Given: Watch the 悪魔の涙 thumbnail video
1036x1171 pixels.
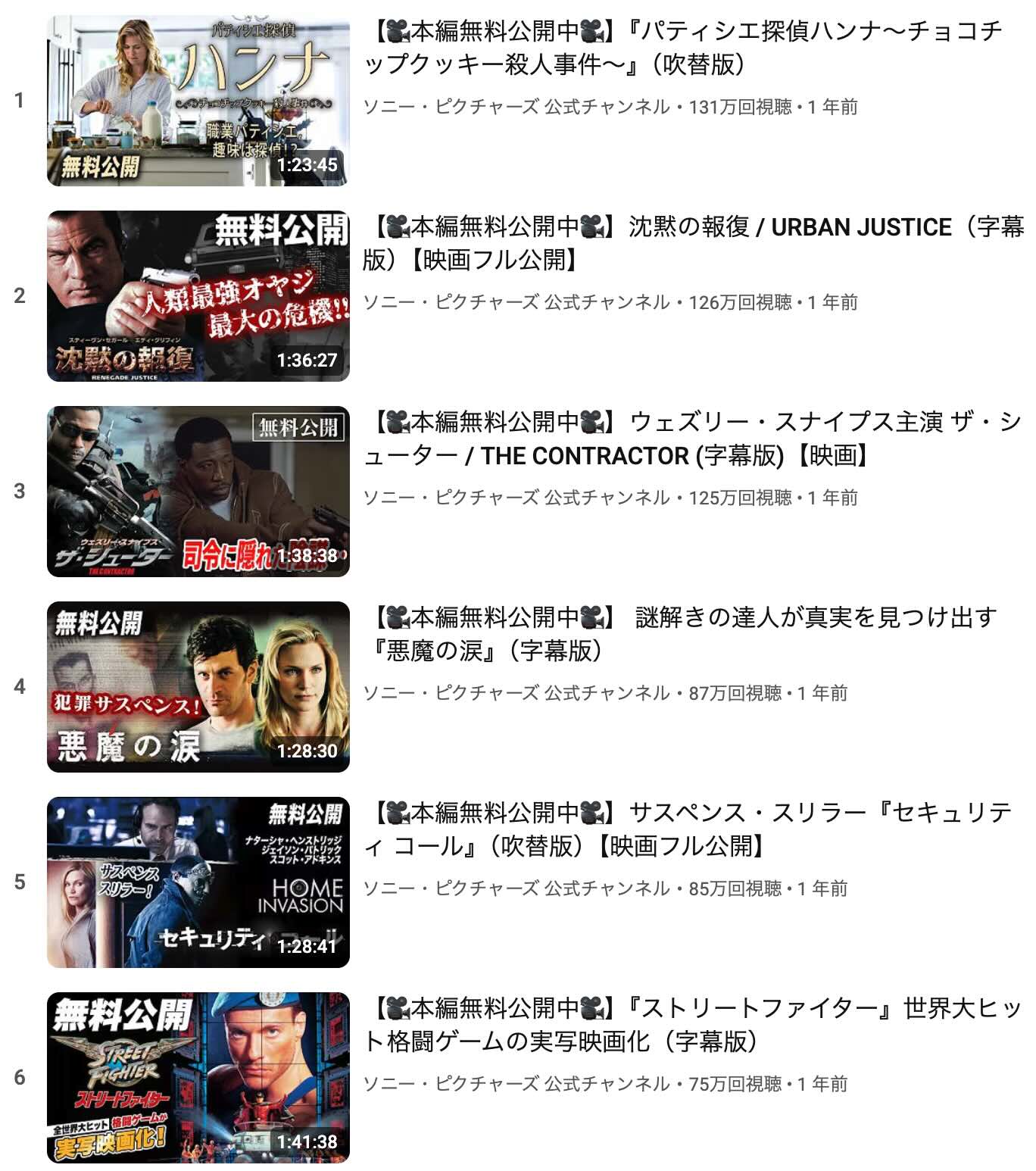Looking at the screenshot, I should [x=198, y=687].
